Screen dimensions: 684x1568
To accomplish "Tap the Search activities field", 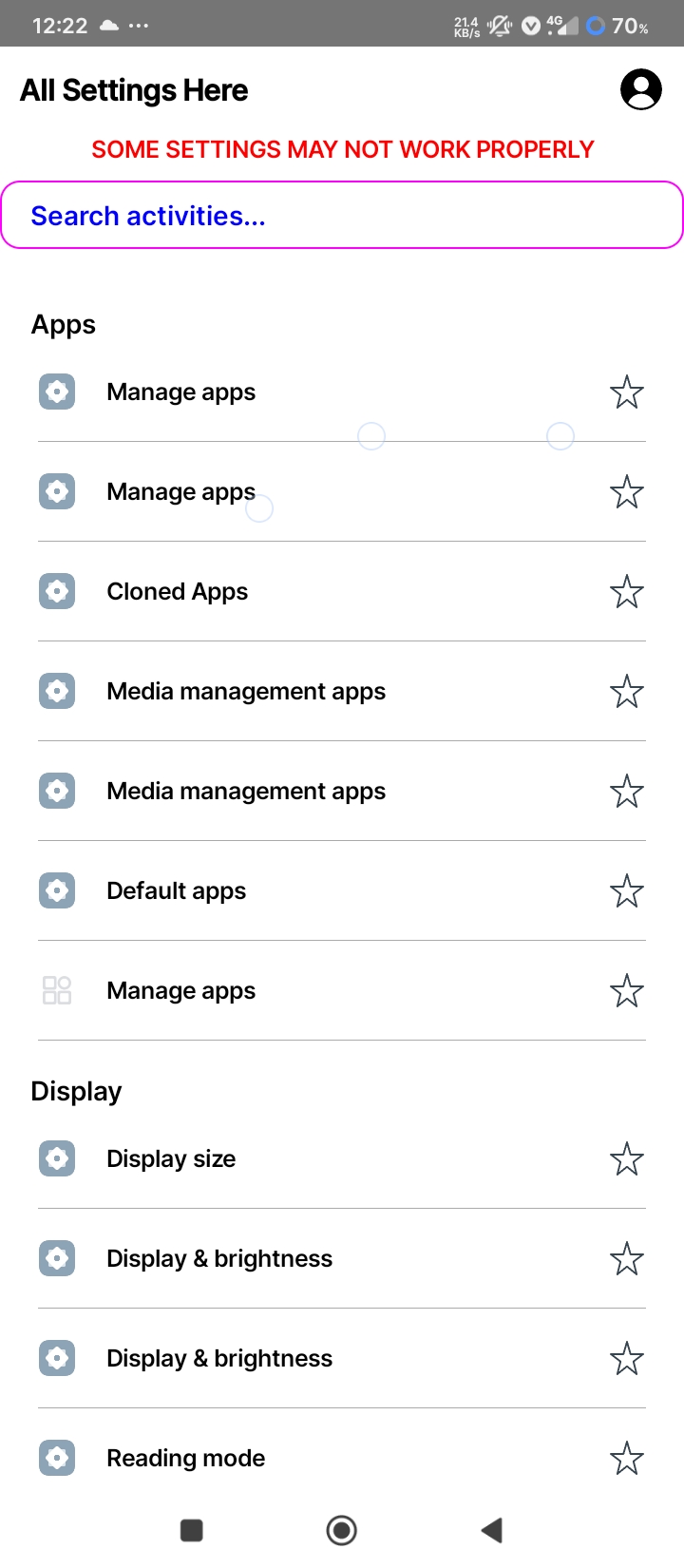I will pyautogui.click(x=342, y=216).
